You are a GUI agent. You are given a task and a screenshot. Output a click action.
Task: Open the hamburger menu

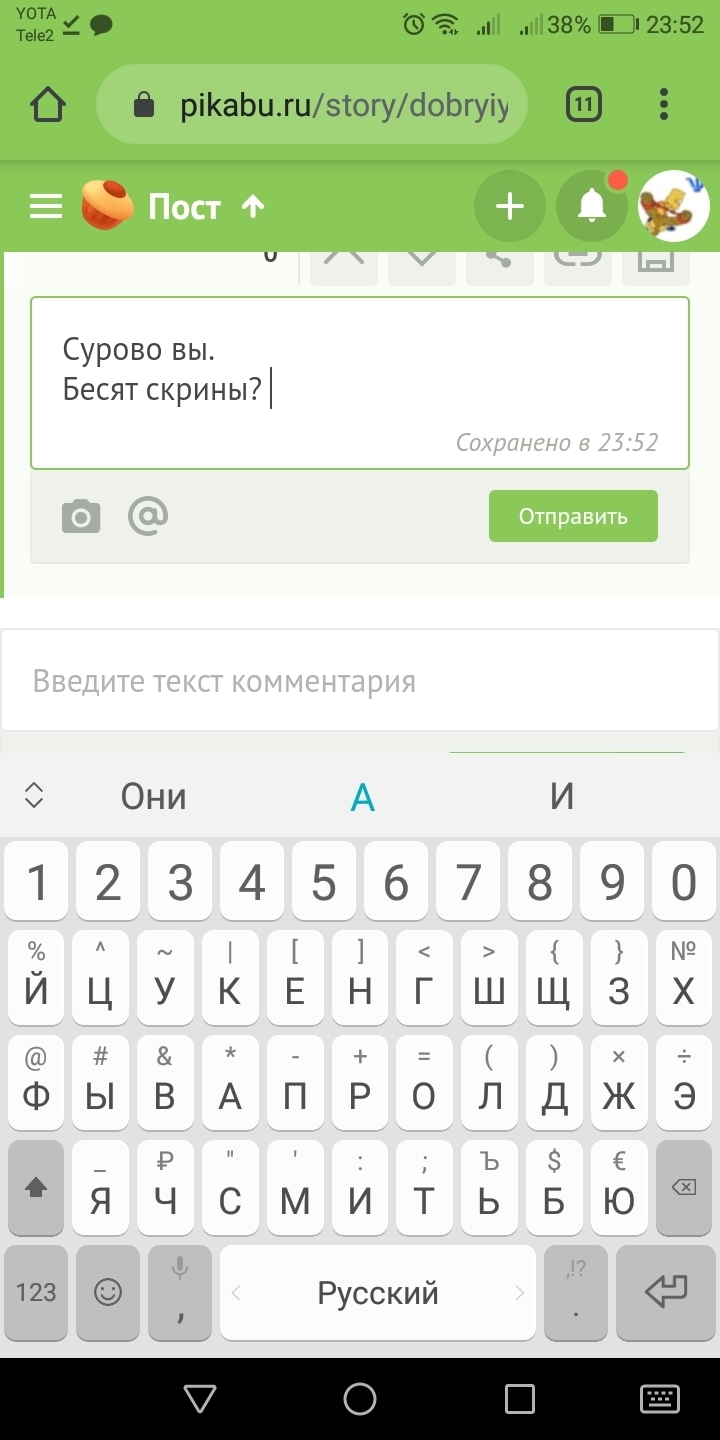click(x=46, y=206)
